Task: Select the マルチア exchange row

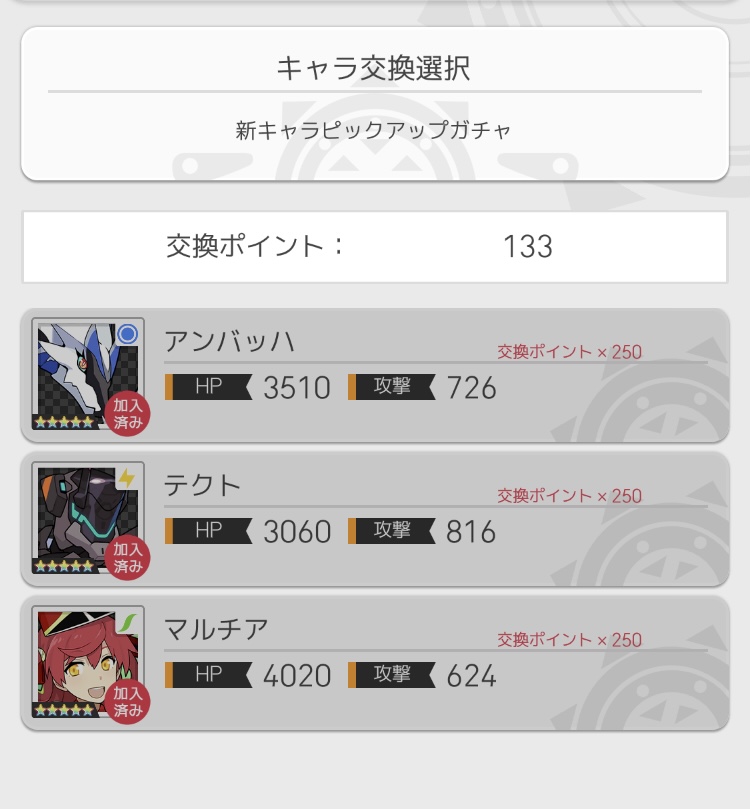Action: pyautogui.click(x=375, y=662)
